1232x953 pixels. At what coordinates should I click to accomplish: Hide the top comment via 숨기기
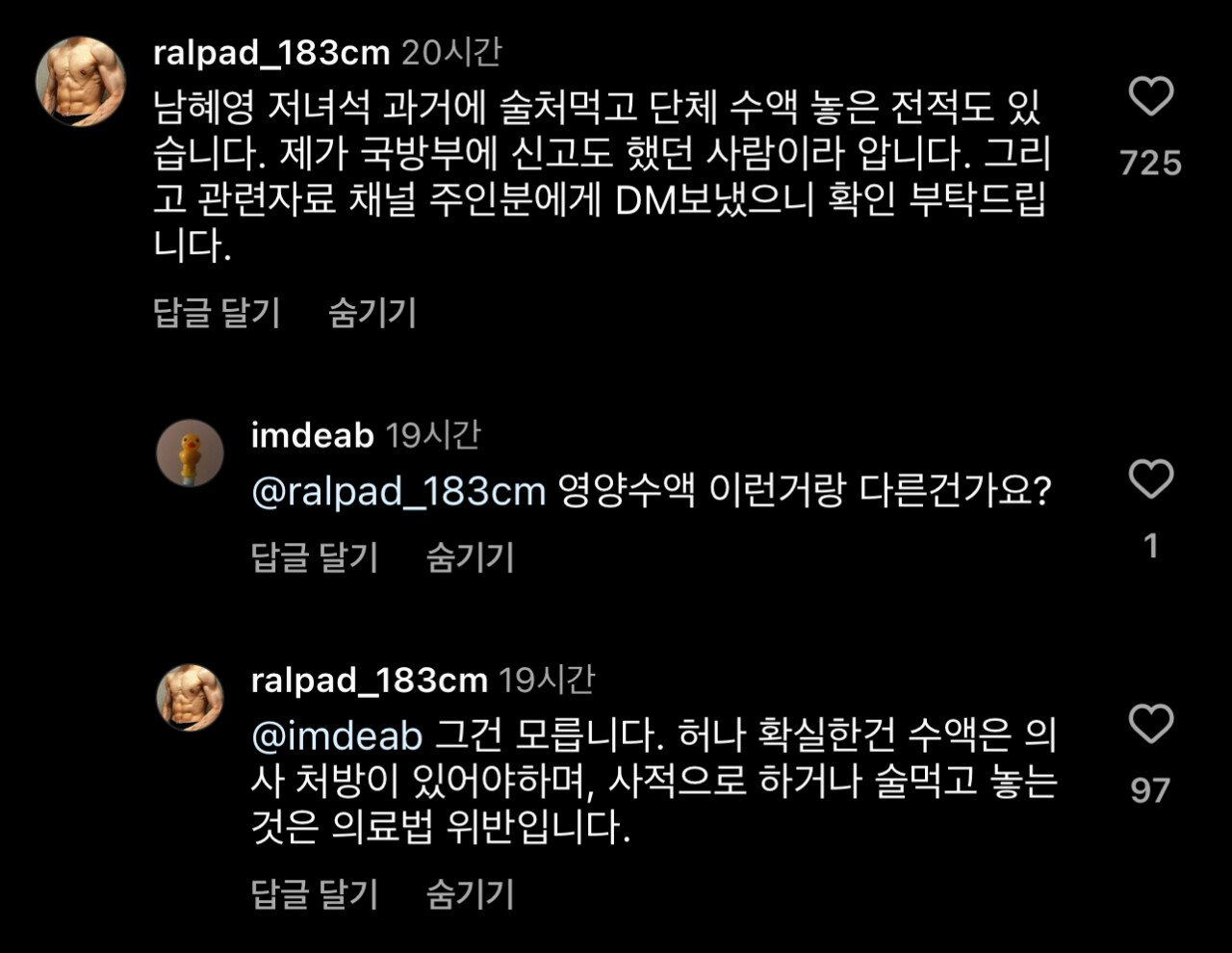(372, 313)
